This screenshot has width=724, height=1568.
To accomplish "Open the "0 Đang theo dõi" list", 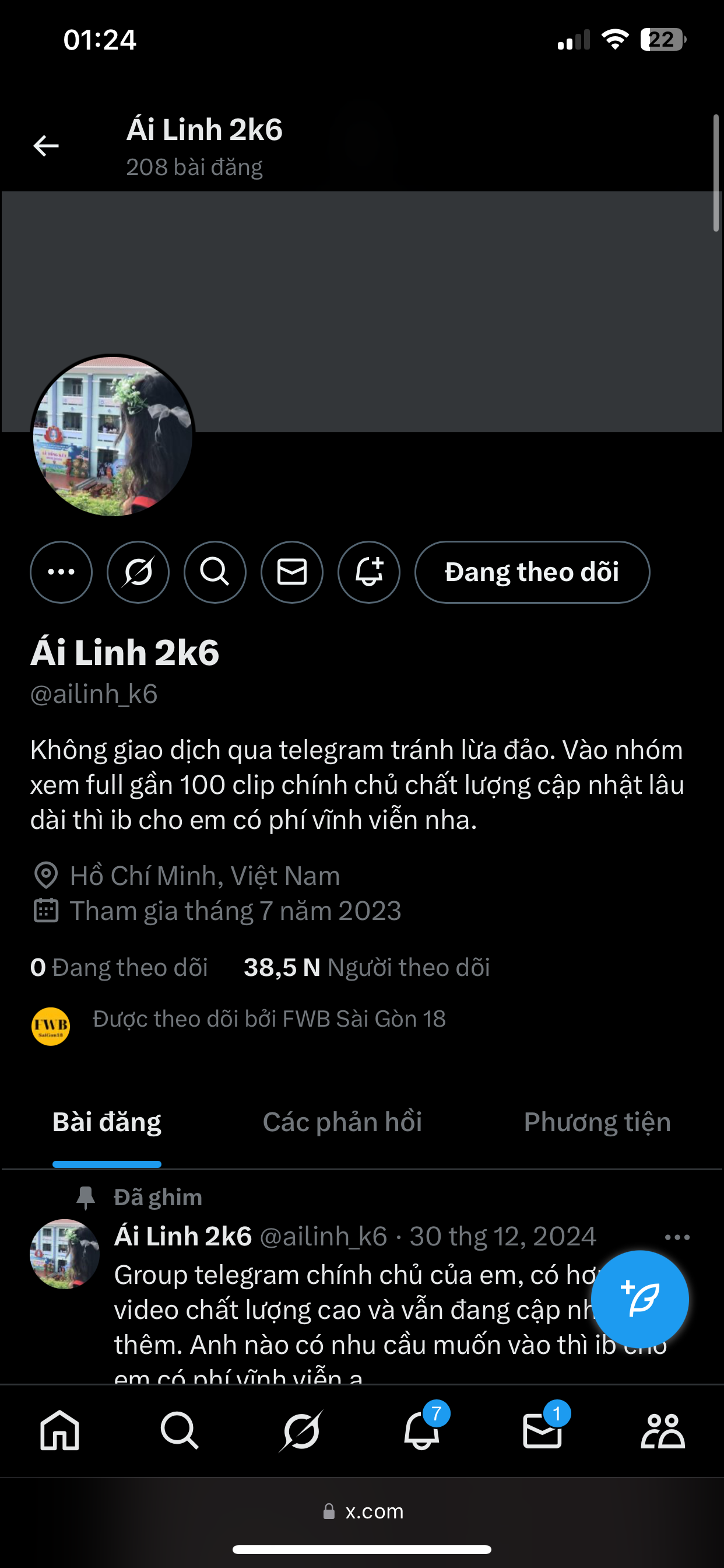I will 120,967.
